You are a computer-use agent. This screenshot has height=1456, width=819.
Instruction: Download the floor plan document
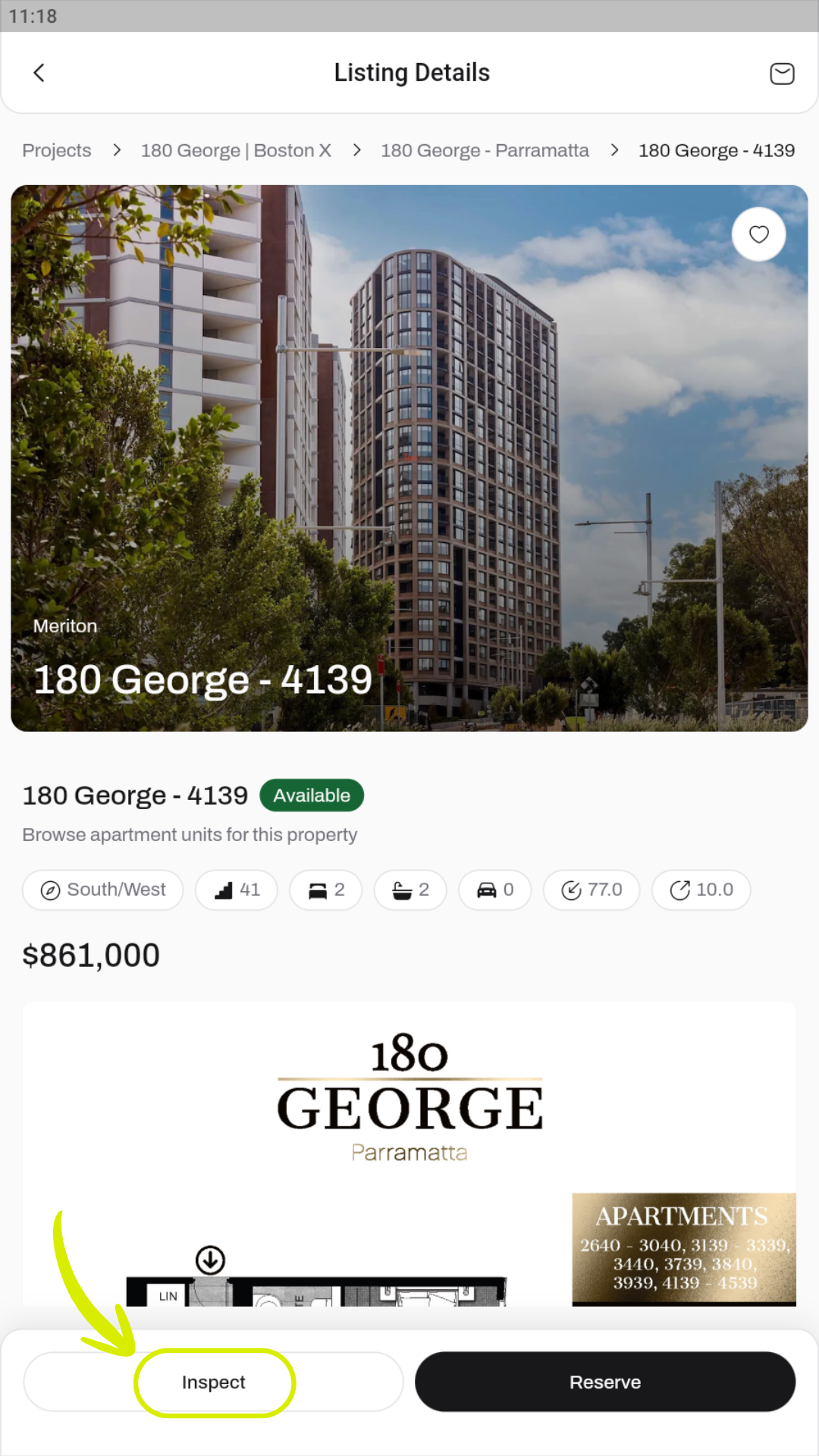coord(210,1260)
